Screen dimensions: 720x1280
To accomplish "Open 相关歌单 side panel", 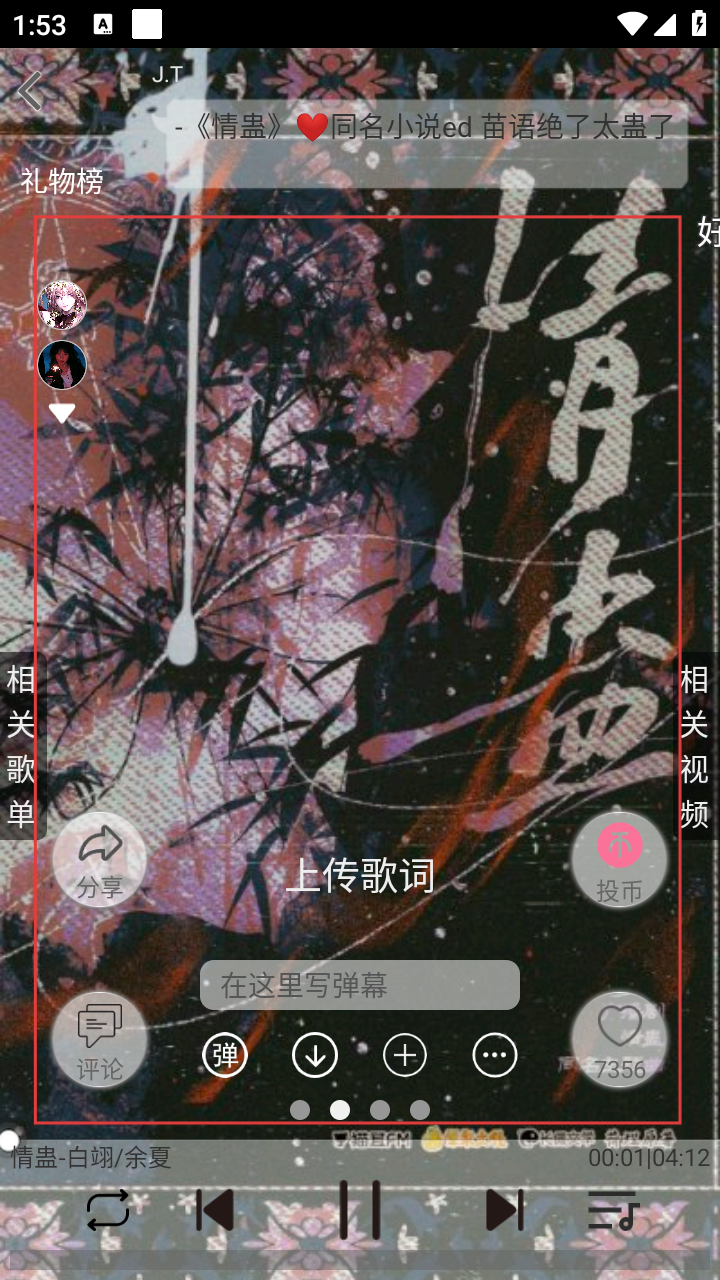I will [21, 746].
